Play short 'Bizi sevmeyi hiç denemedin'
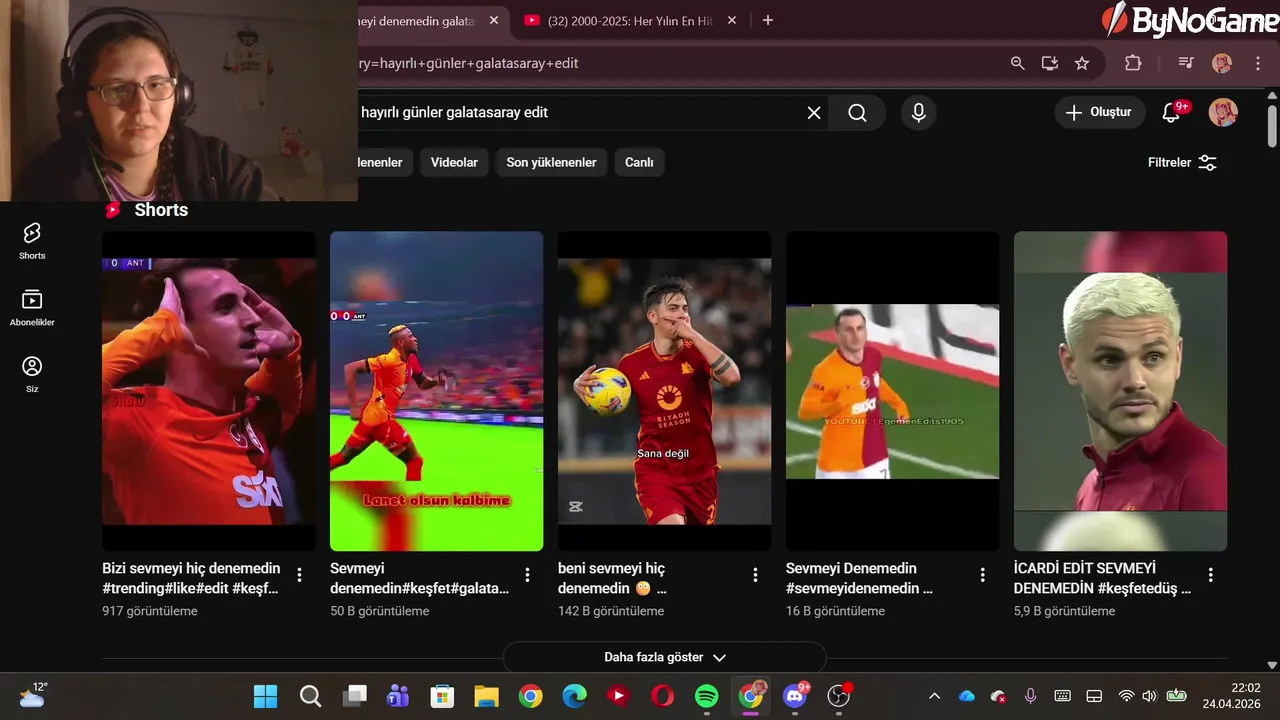This screenshot has height=720, width=1280. (208, 391)
